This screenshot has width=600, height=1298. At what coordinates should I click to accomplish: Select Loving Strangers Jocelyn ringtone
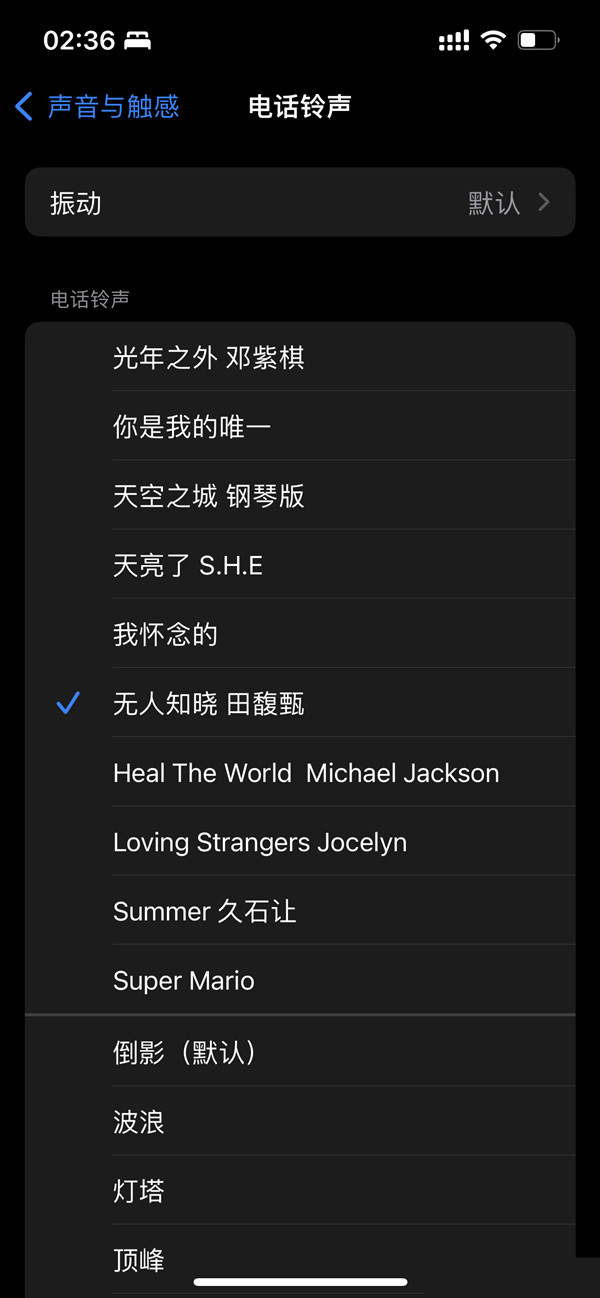300,842
